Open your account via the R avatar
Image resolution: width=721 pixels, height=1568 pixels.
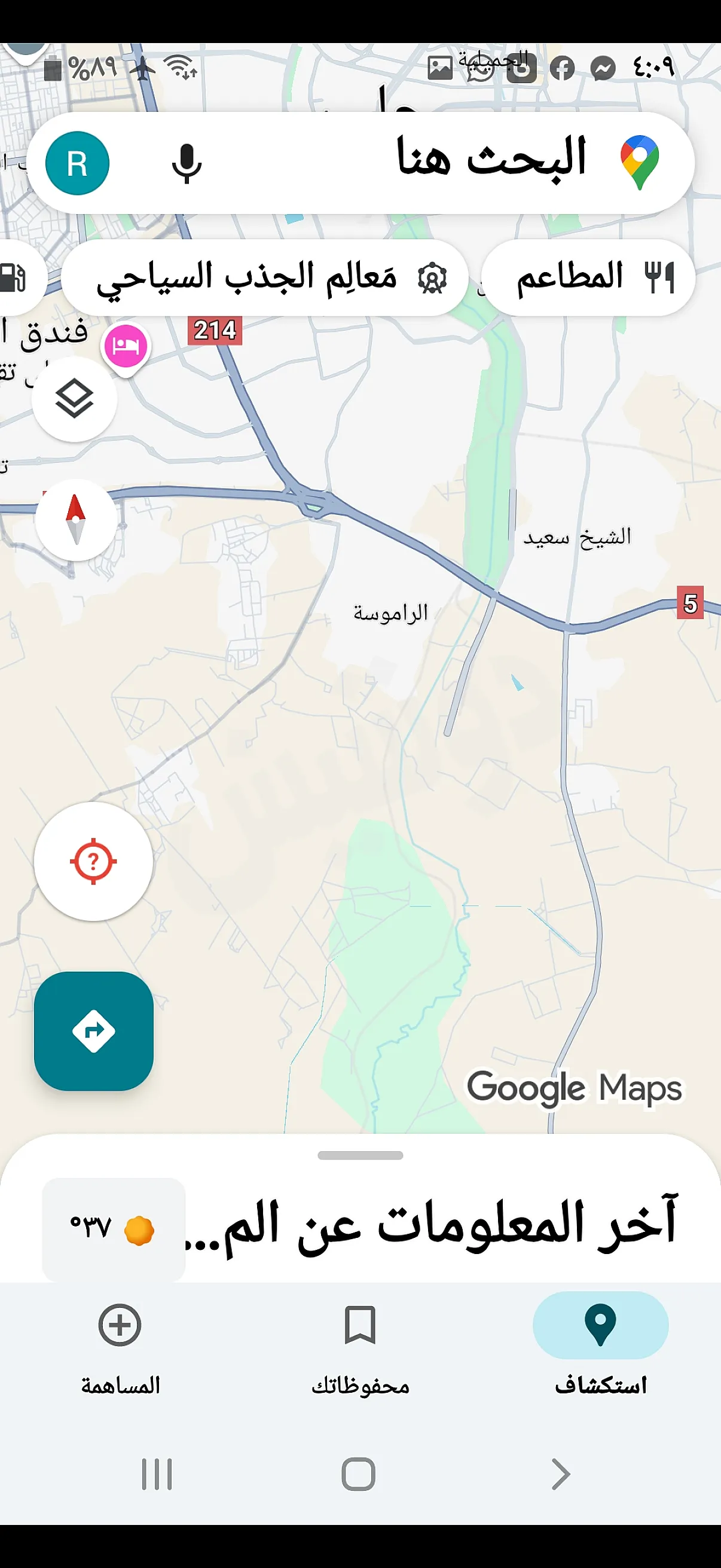click(75, 163)
